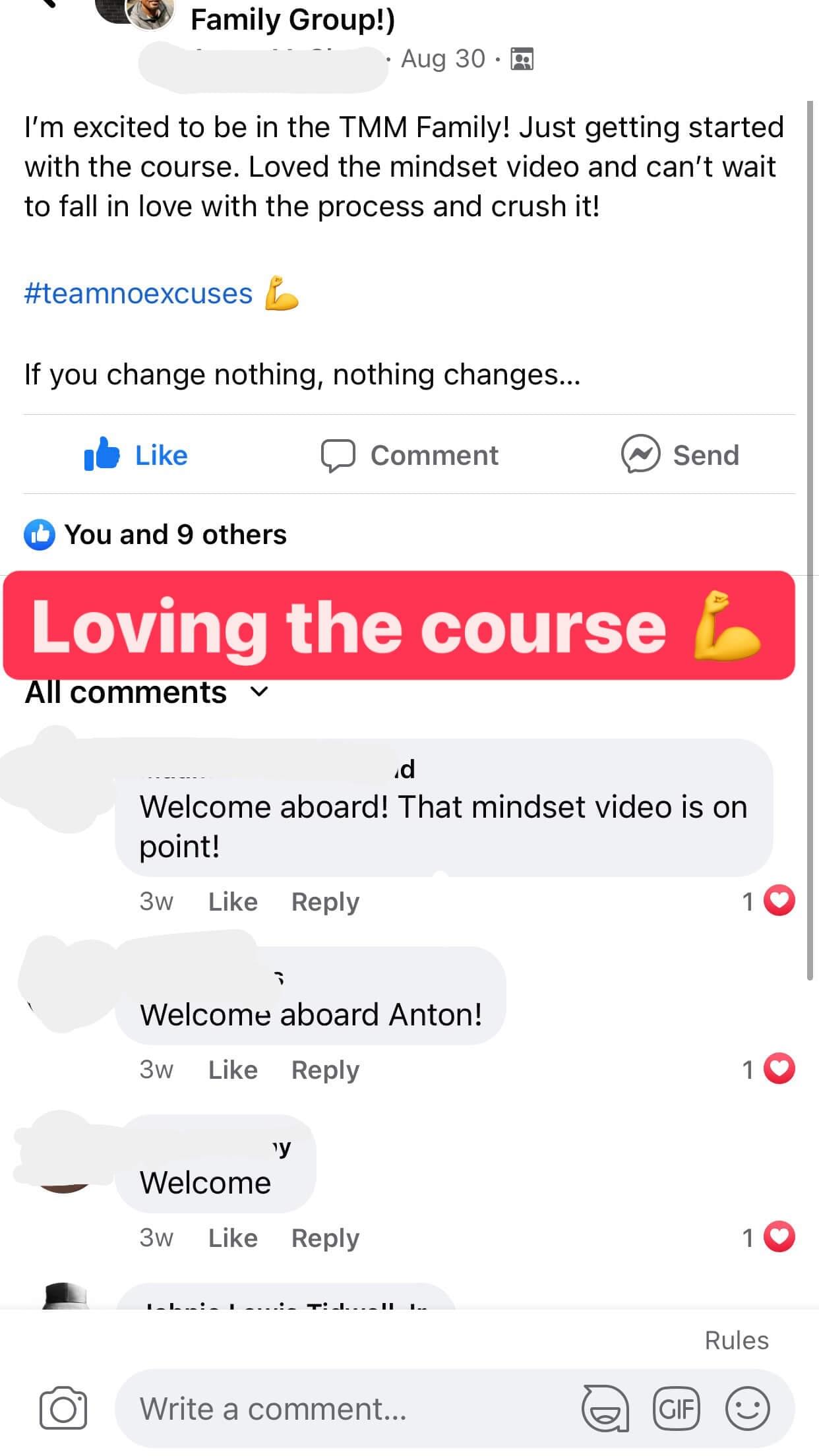Like the short "Welcome" comment
The image size is (819, 1456).
232,1238
